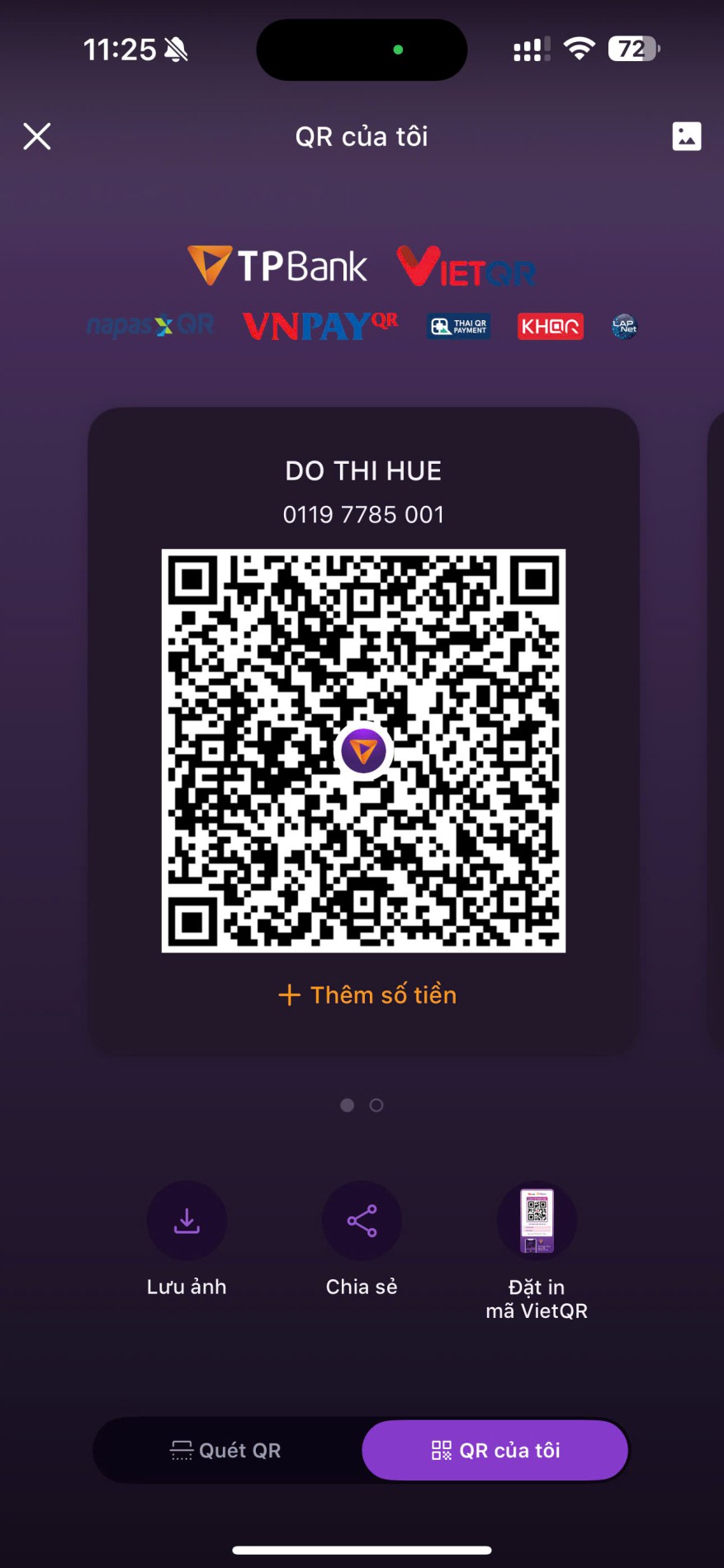Share the QR code via Chia sẻ
This screenshot has height=1568, width=724.
(x=362, y=1221)
